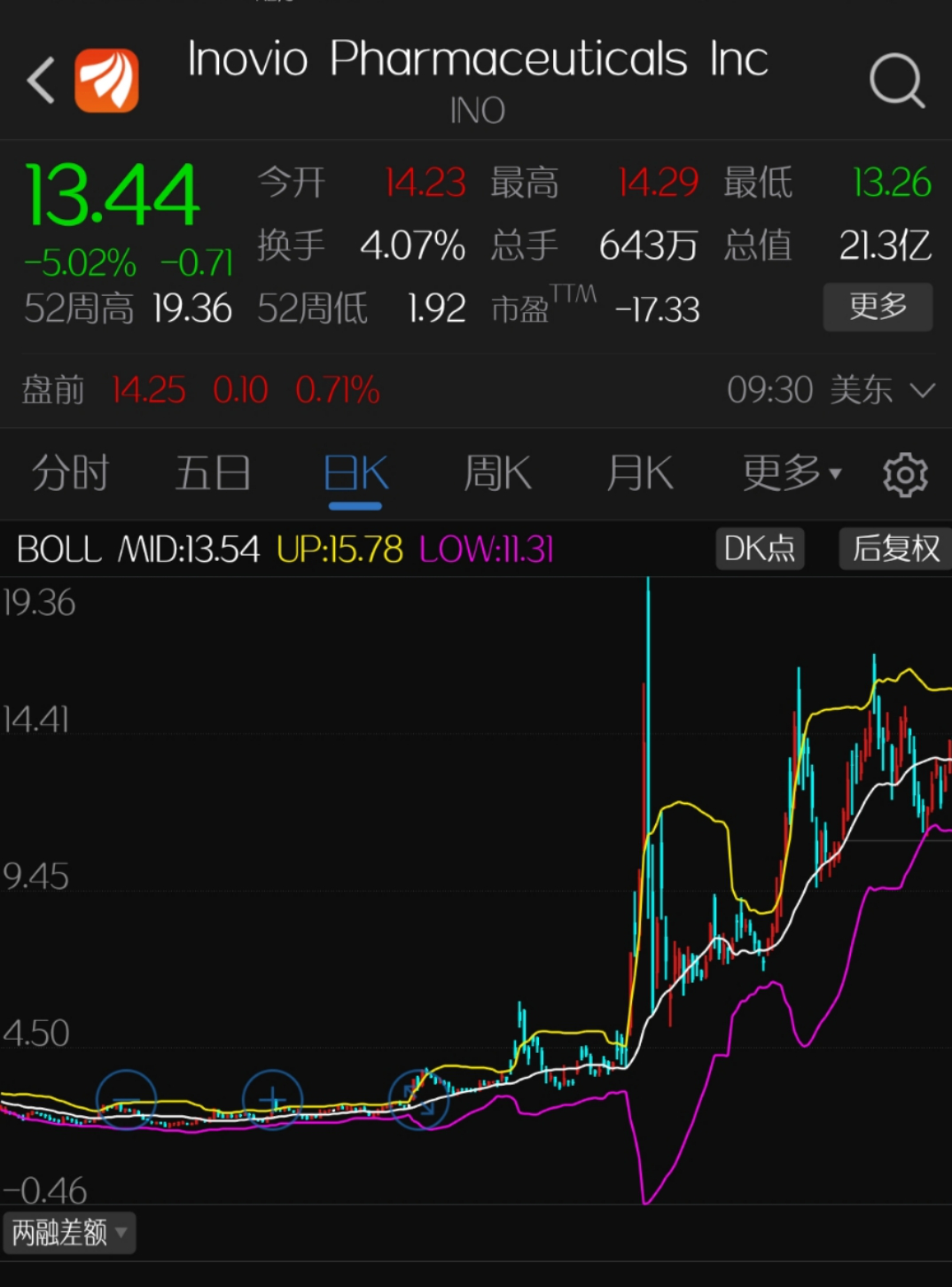Toggle the DK点 indicator button
Image resolution: width=952 pixels, height=1287 pixels.
click(x=760, y=549)
